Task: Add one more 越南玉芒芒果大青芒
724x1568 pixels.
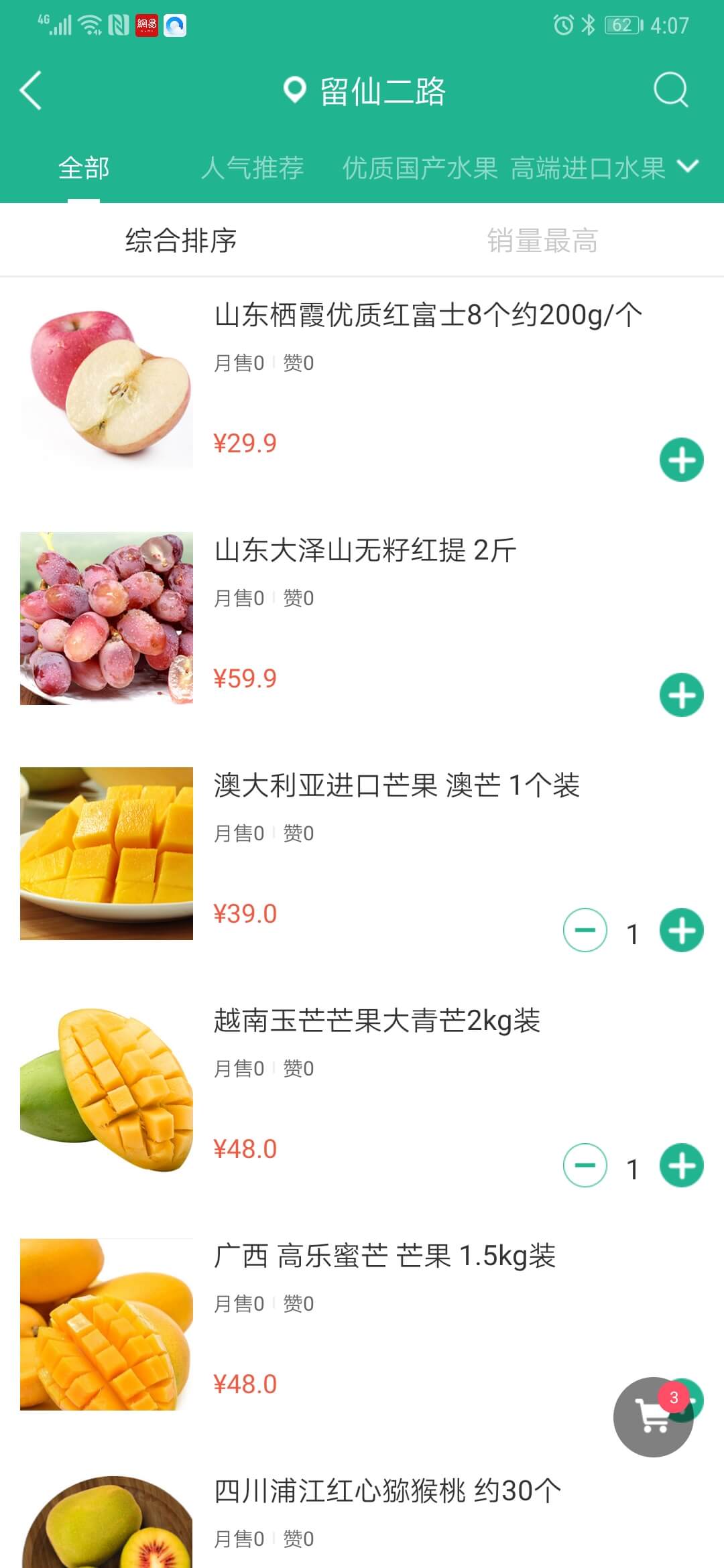Action: pyautogui.click(x=681, y=1165)
